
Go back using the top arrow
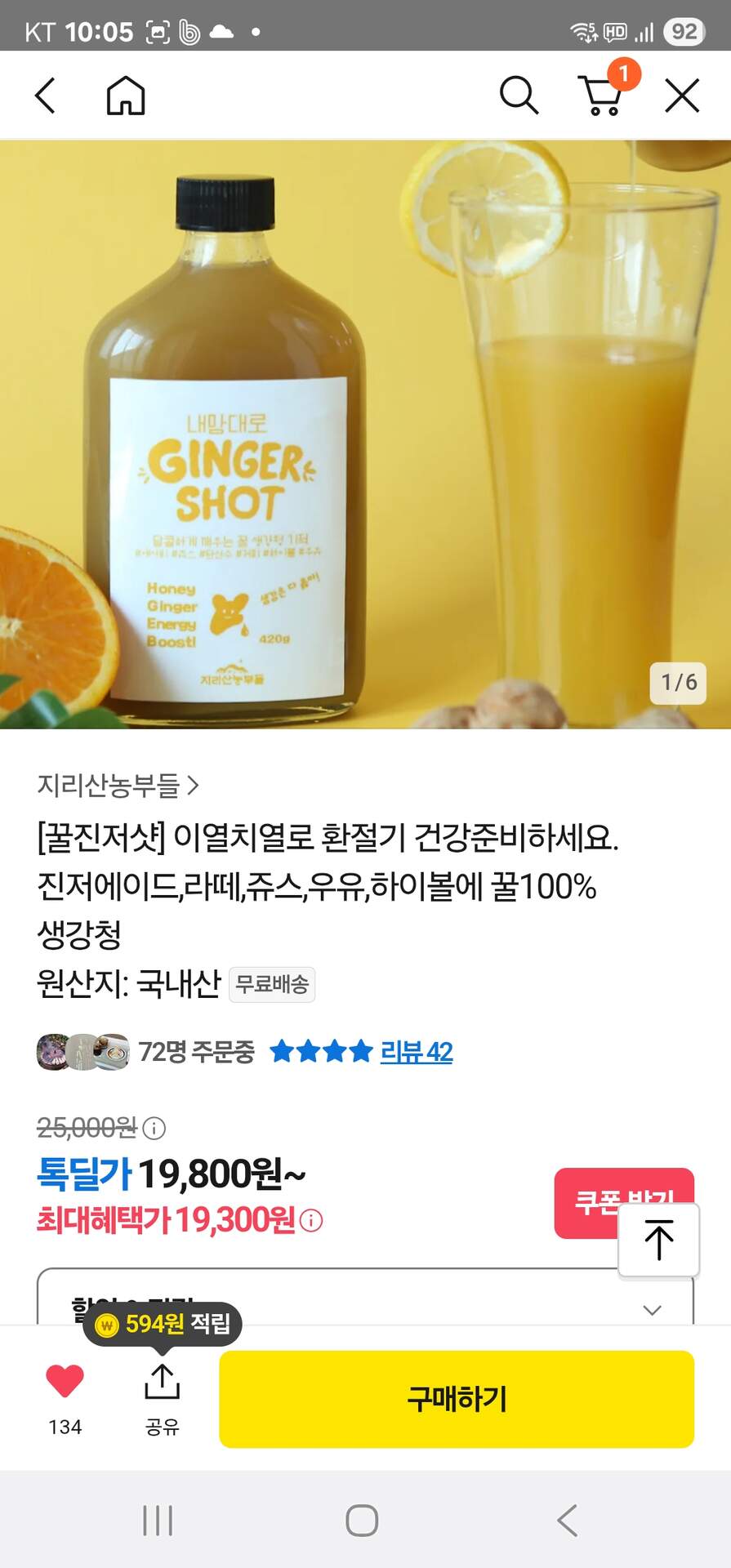(46, 96)
